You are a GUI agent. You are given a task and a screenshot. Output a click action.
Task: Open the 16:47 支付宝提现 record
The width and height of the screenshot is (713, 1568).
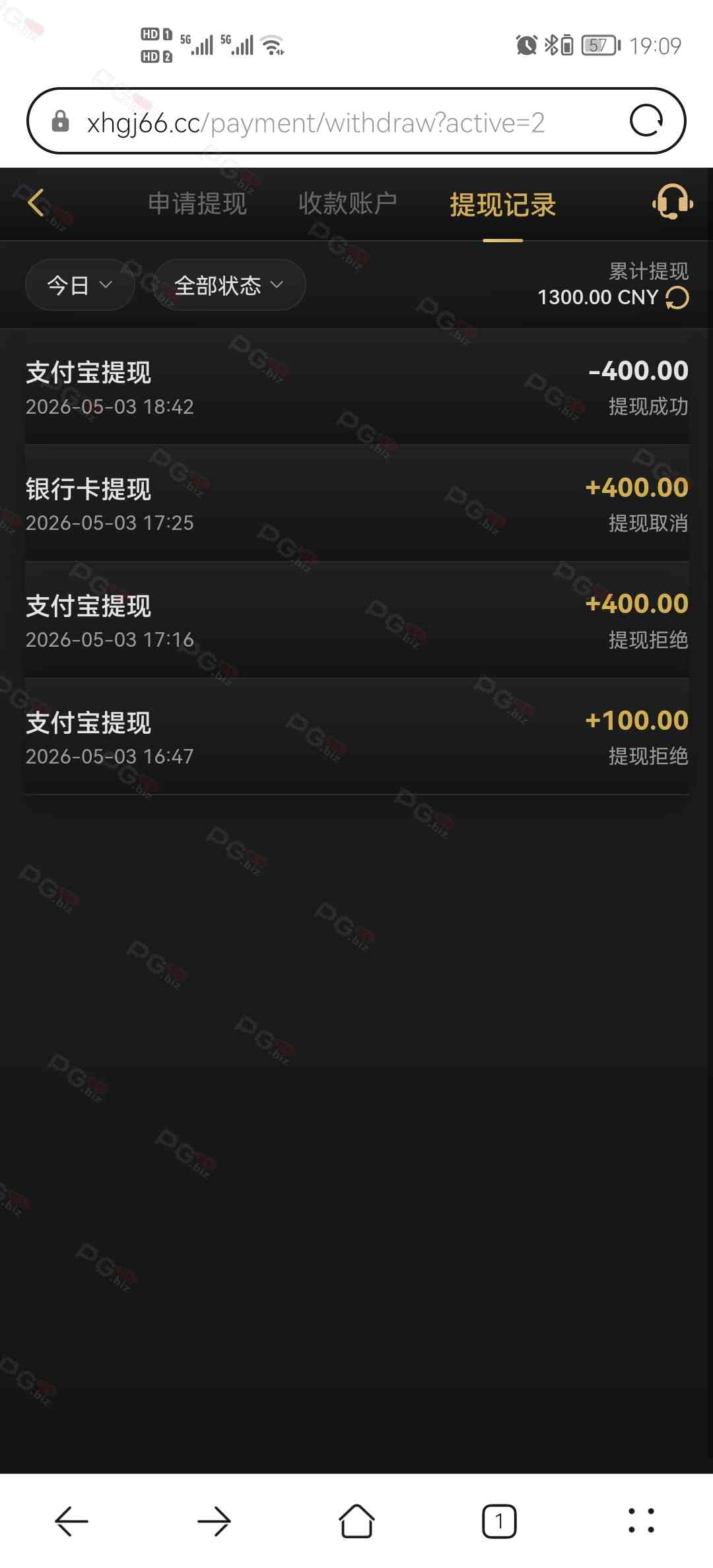pyautogui.click(x=356, y=737)
